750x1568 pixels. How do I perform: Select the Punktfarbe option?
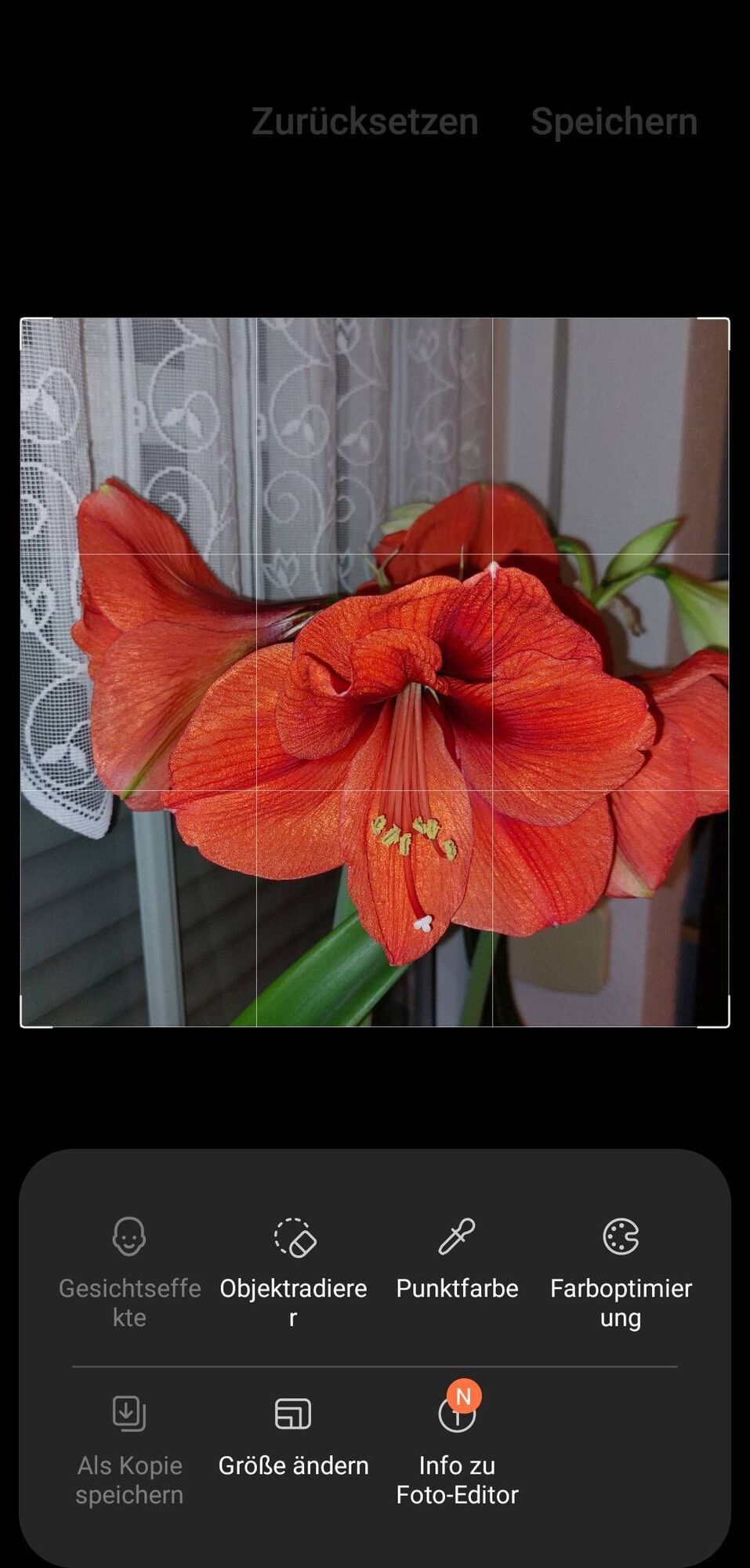tap(457, 1259)
